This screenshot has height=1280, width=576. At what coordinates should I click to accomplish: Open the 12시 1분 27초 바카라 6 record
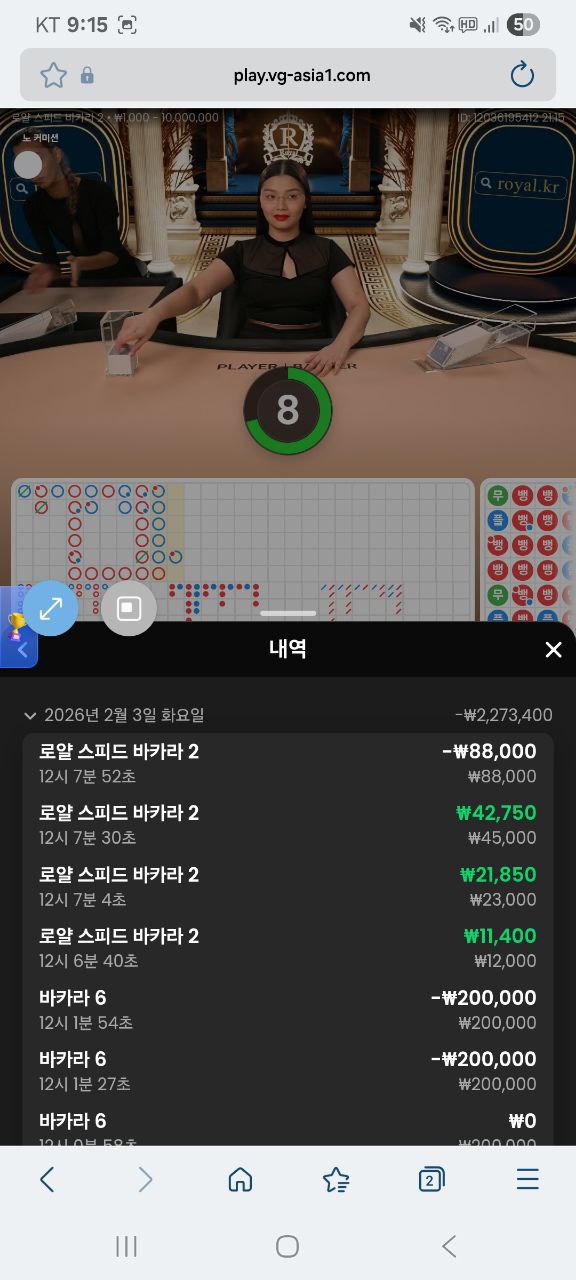click(x=288, y=1071)
